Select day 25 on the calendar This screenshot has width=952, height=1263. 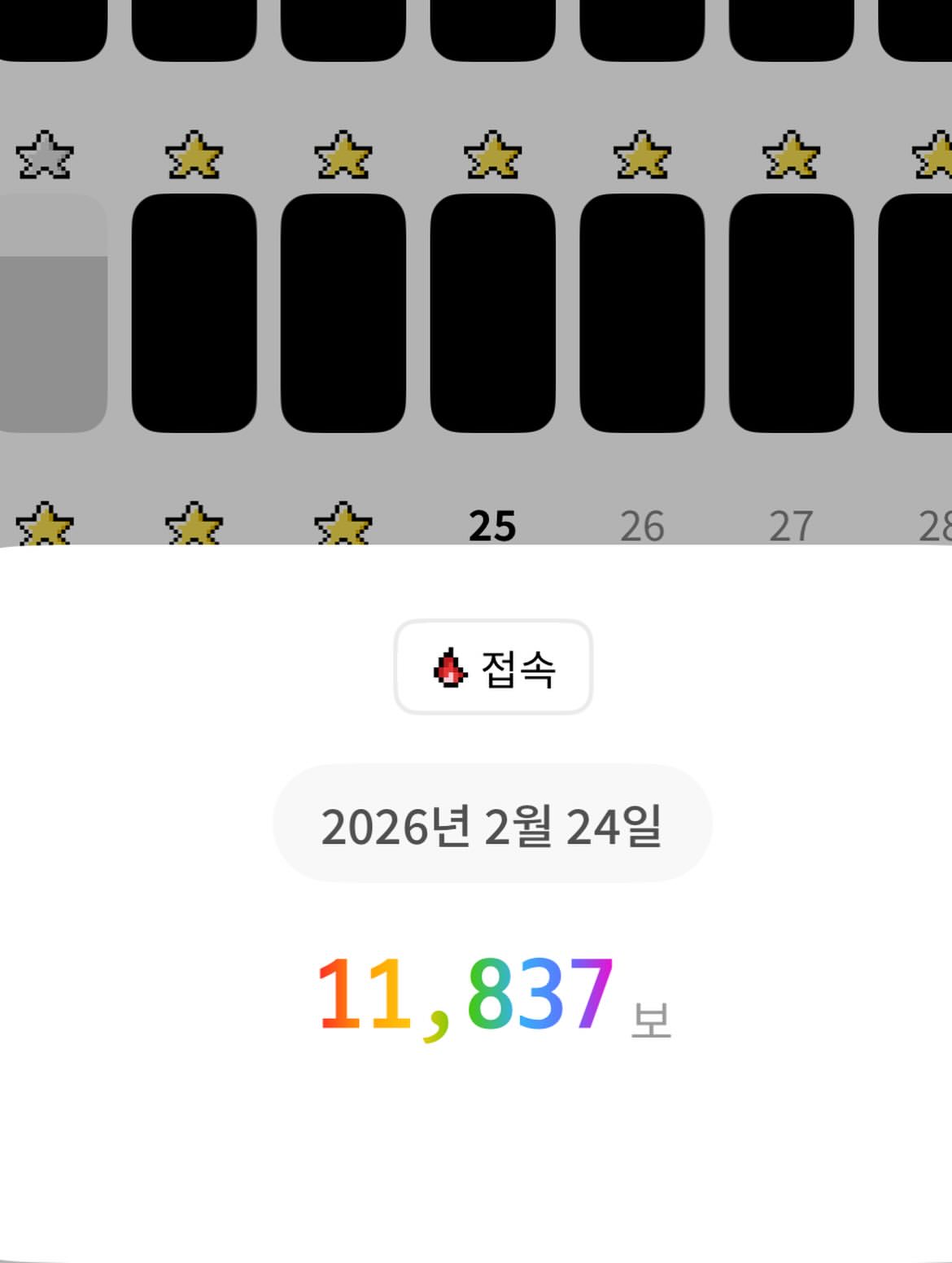coord(492,527)
